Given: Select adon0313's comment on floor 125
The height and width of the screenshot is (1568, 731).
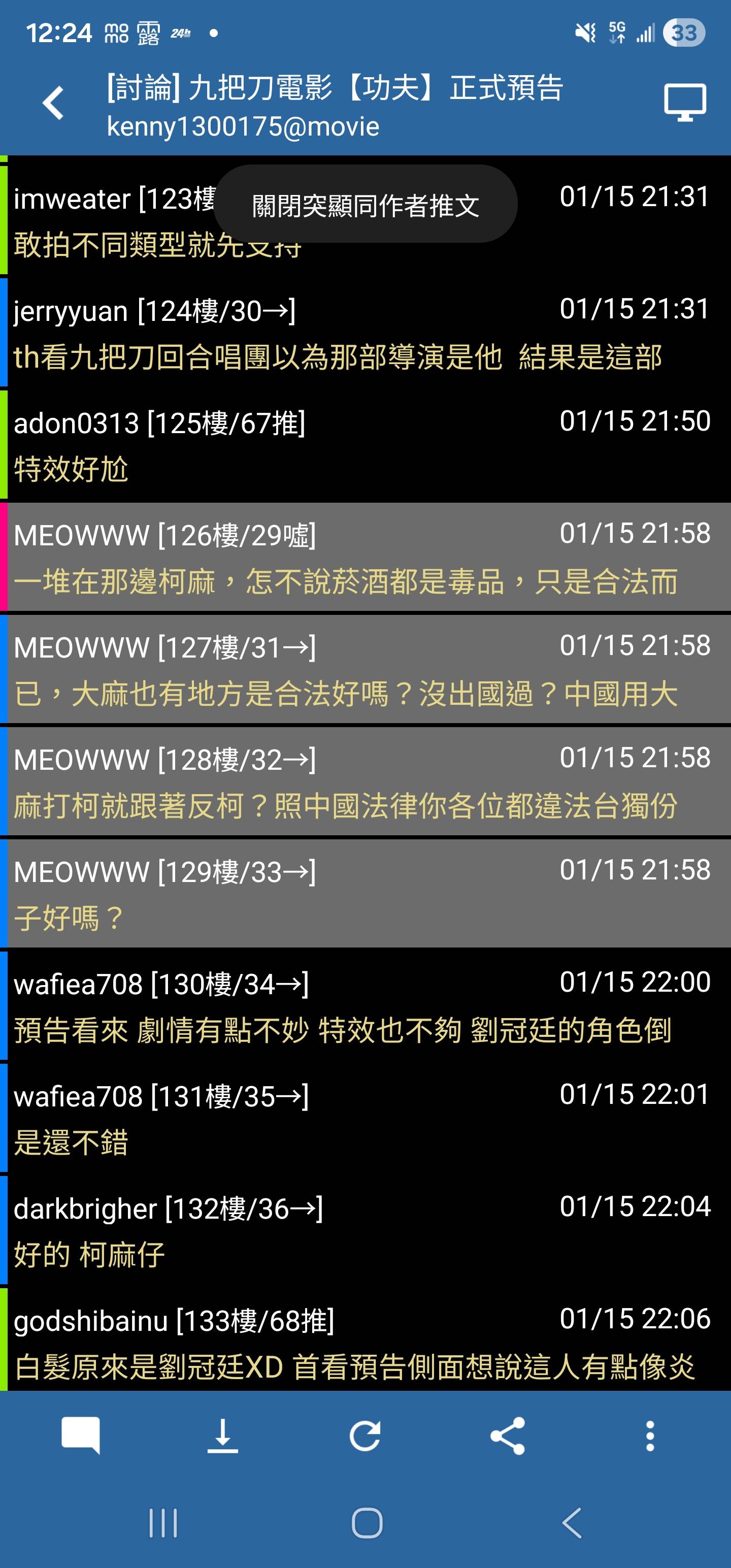Looking at the screenshot, I should [x=365, y=445].
